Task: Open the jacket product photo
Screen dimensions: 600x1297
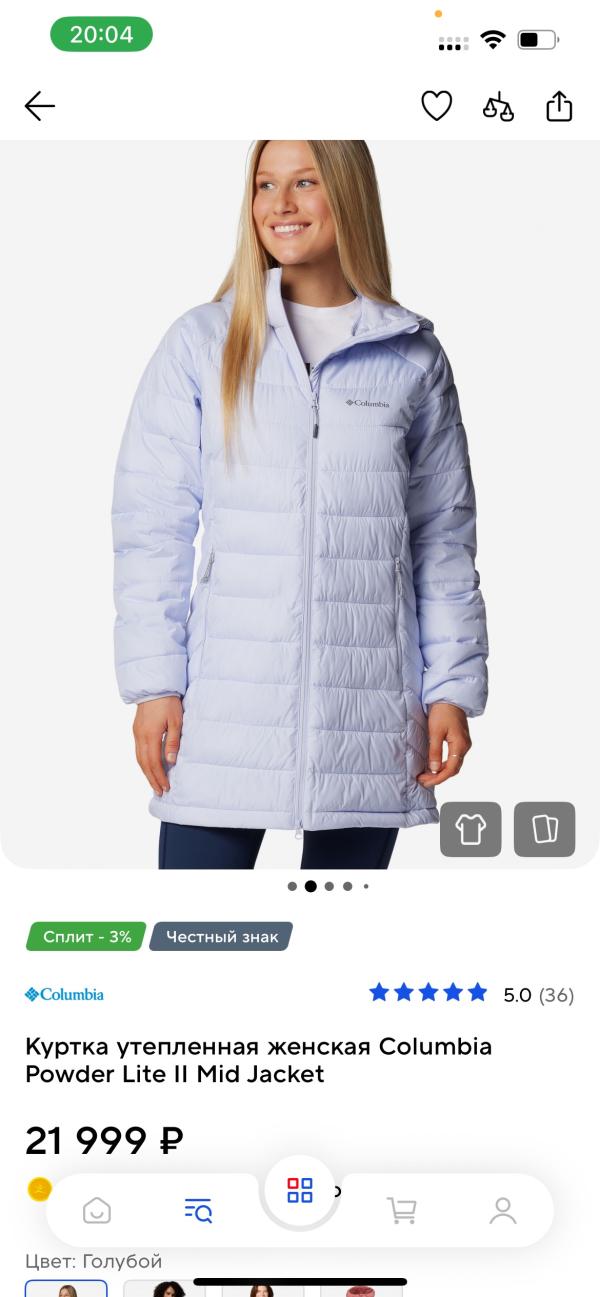Action: tap(300, 500)
